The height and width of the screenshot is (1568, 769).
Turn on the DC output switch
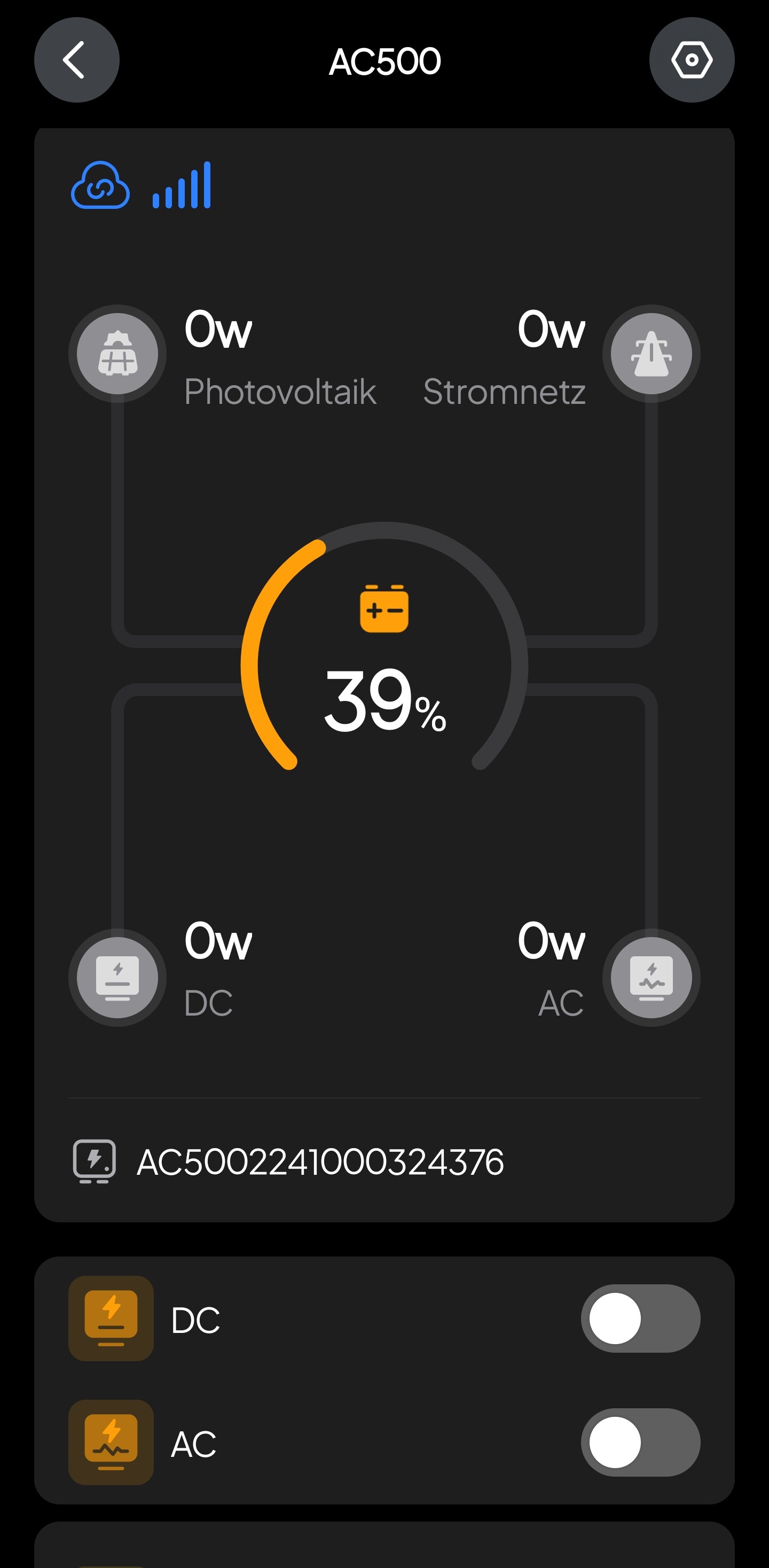(x=640, y=1319)
